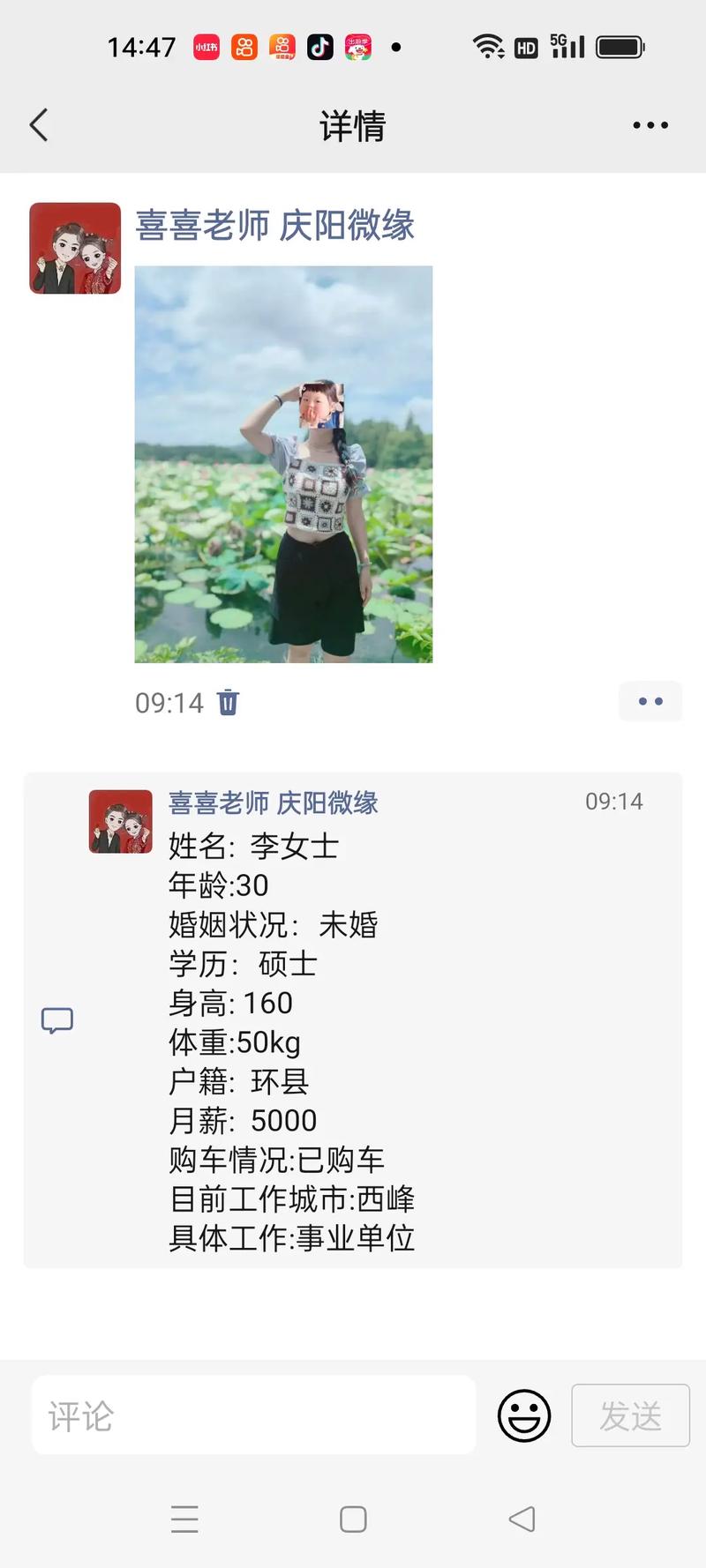Viewport: 706px width, 1568px height.
Task: Reply to the comment starting with 姓名: 李女士
Action: (x=291, y=1041)
